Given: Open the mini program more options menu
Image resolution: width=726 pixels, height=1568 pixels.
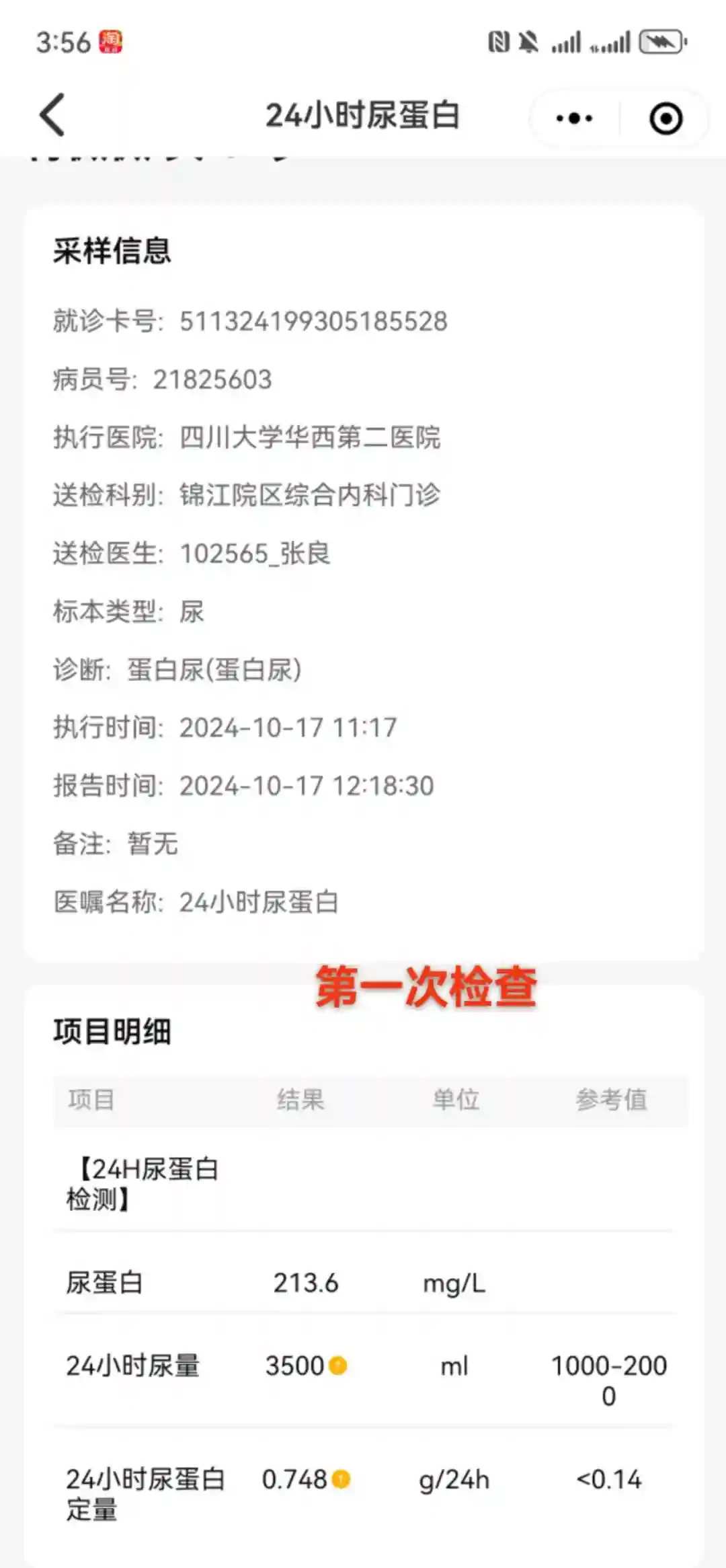Looking at the screenshot, I should click(574, 119).
